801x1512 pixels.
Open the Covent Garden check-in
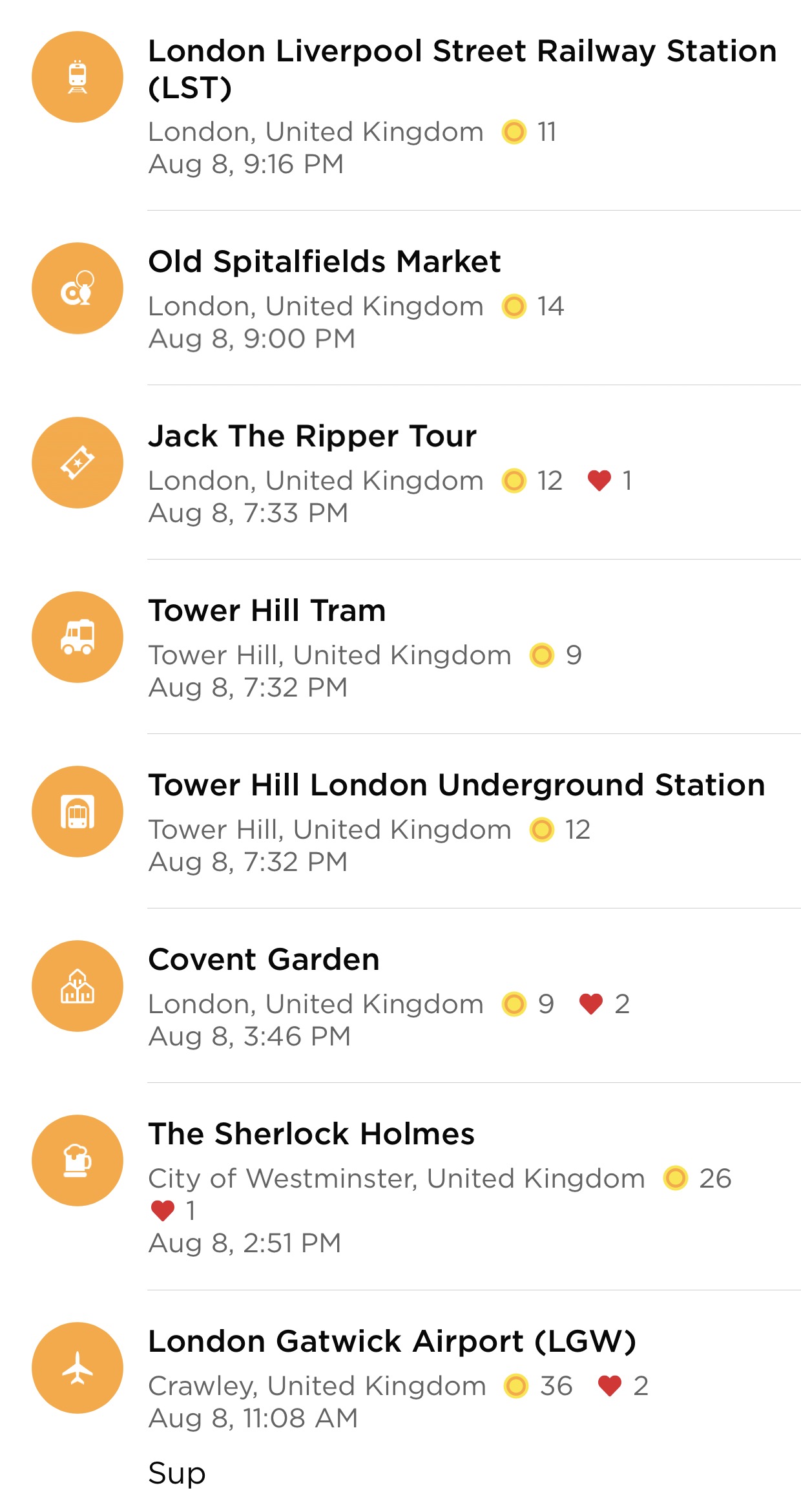tap(400, 996)
